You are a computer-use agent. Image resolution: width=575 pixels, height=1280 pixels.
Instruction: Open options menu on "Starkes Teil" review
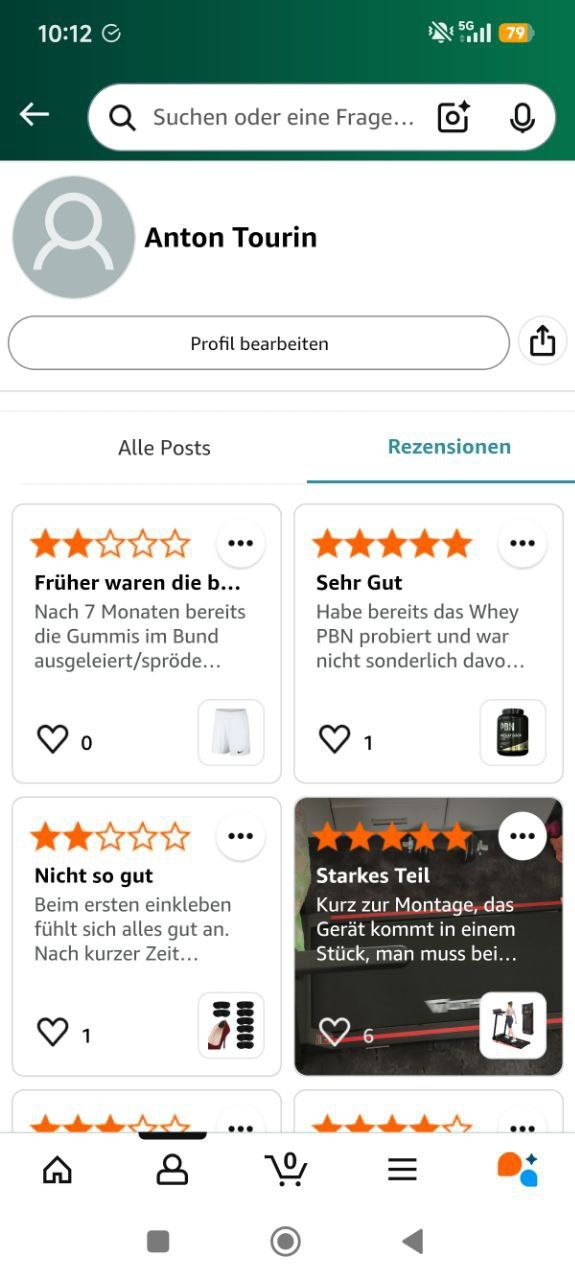522,836
